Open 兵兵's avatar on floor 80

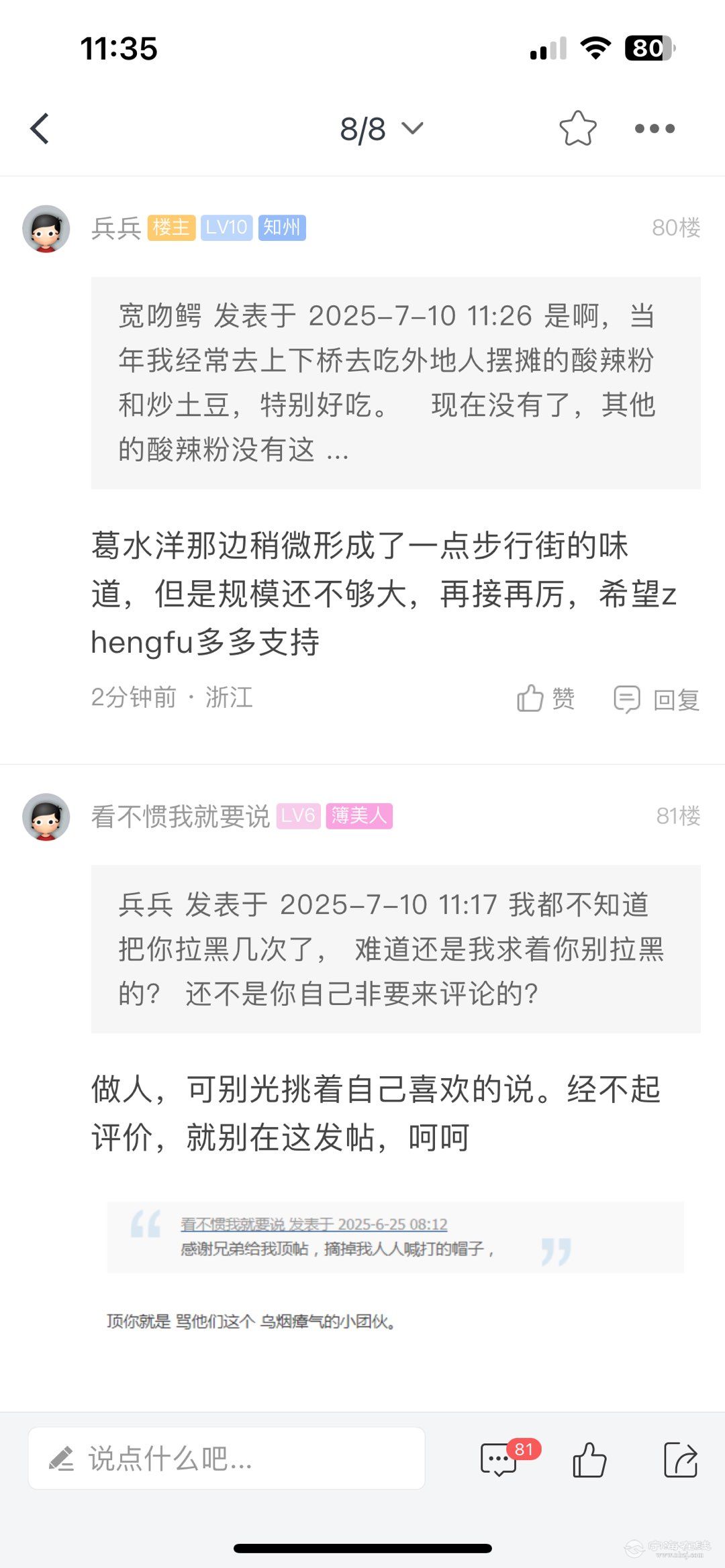(x=46, y=229)
